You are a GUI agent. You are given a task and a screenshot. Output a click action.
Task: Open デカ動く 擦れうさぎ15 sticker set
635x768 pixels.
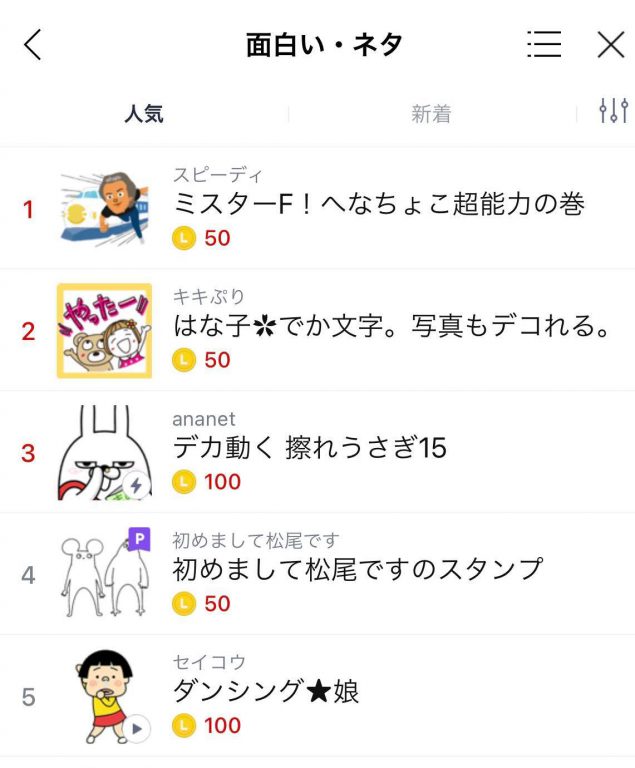tap(310, 448)
